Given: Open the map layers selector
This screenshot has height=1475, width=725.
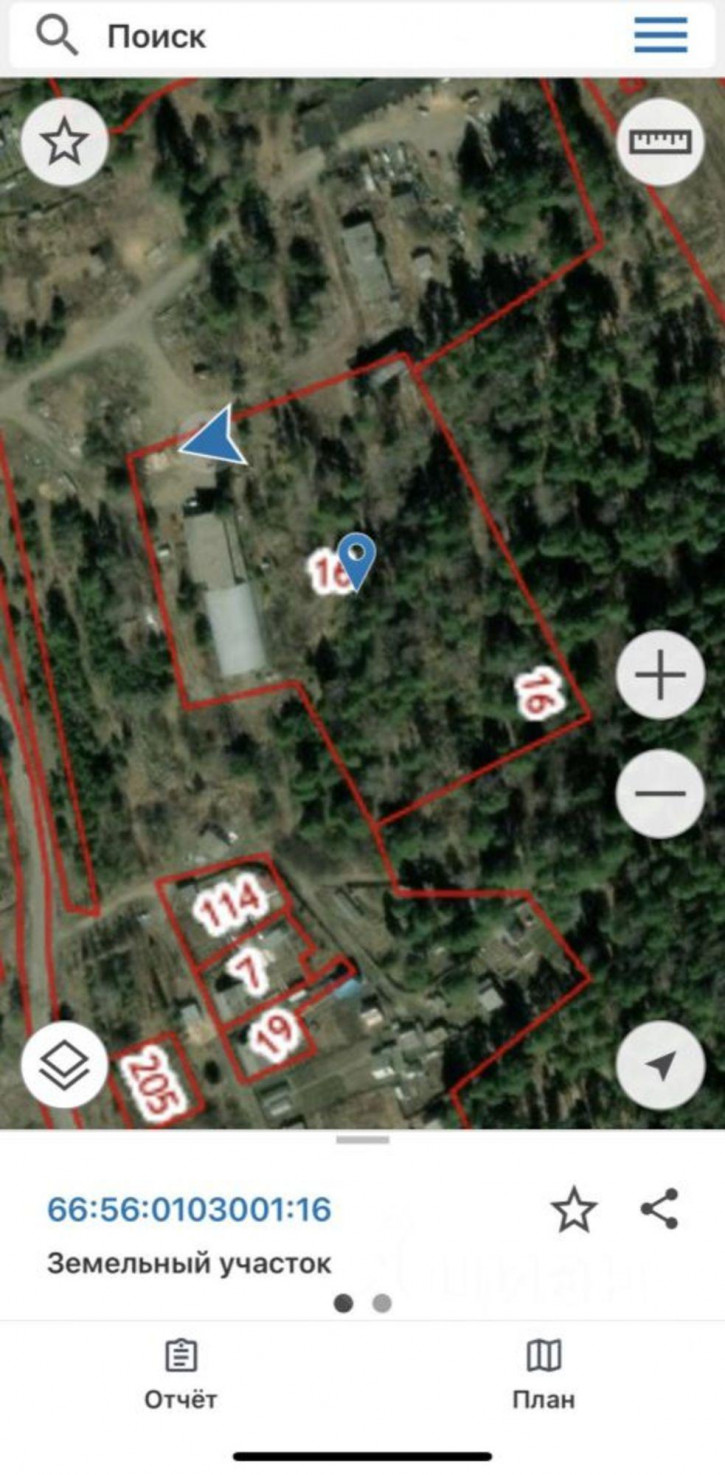Looking at the screenshot, I should point(65,1064).
